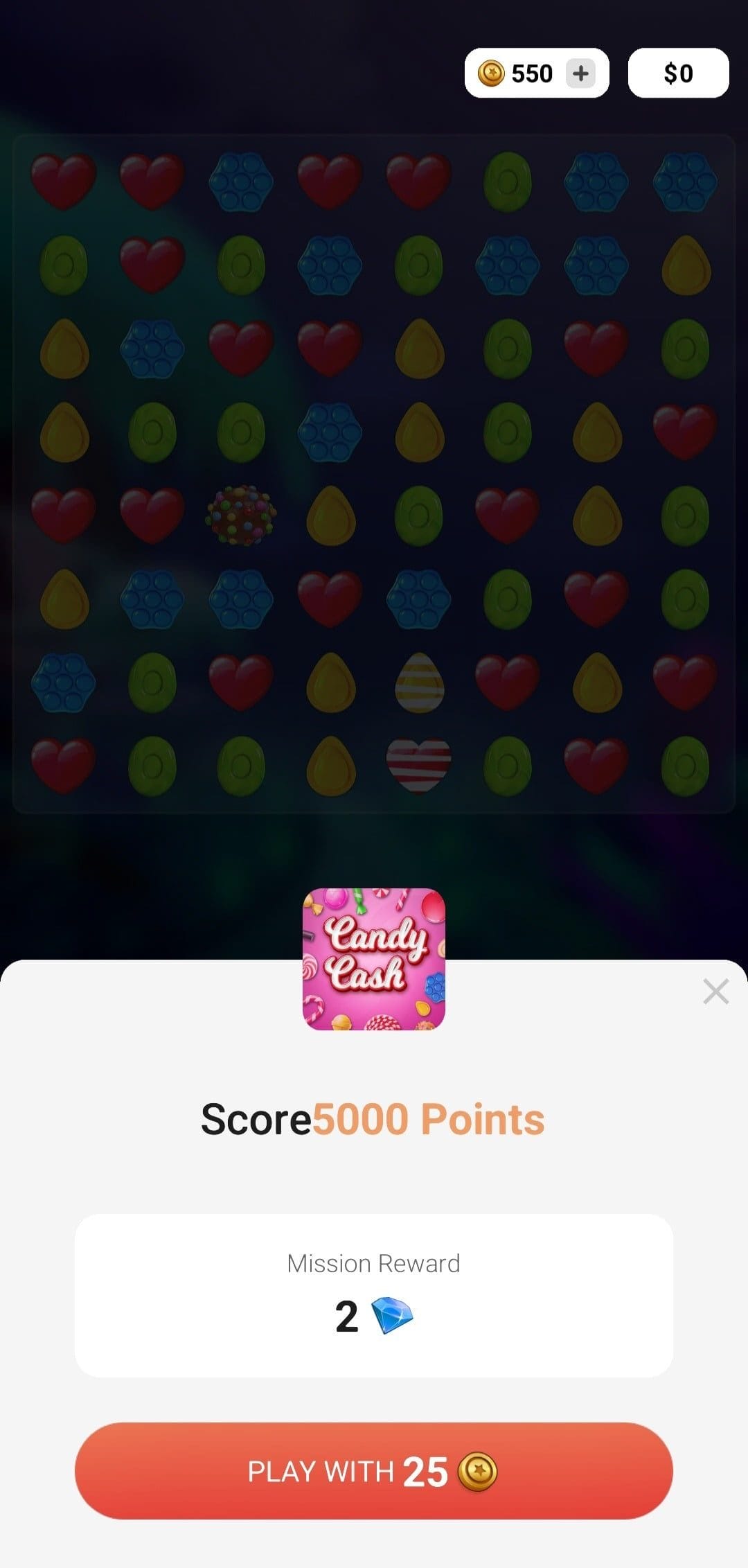Image resolution: width=748 pixels, height=1568 pixels.
Task: Add more coins with the plus icon
Action: (x=580, y=73)
